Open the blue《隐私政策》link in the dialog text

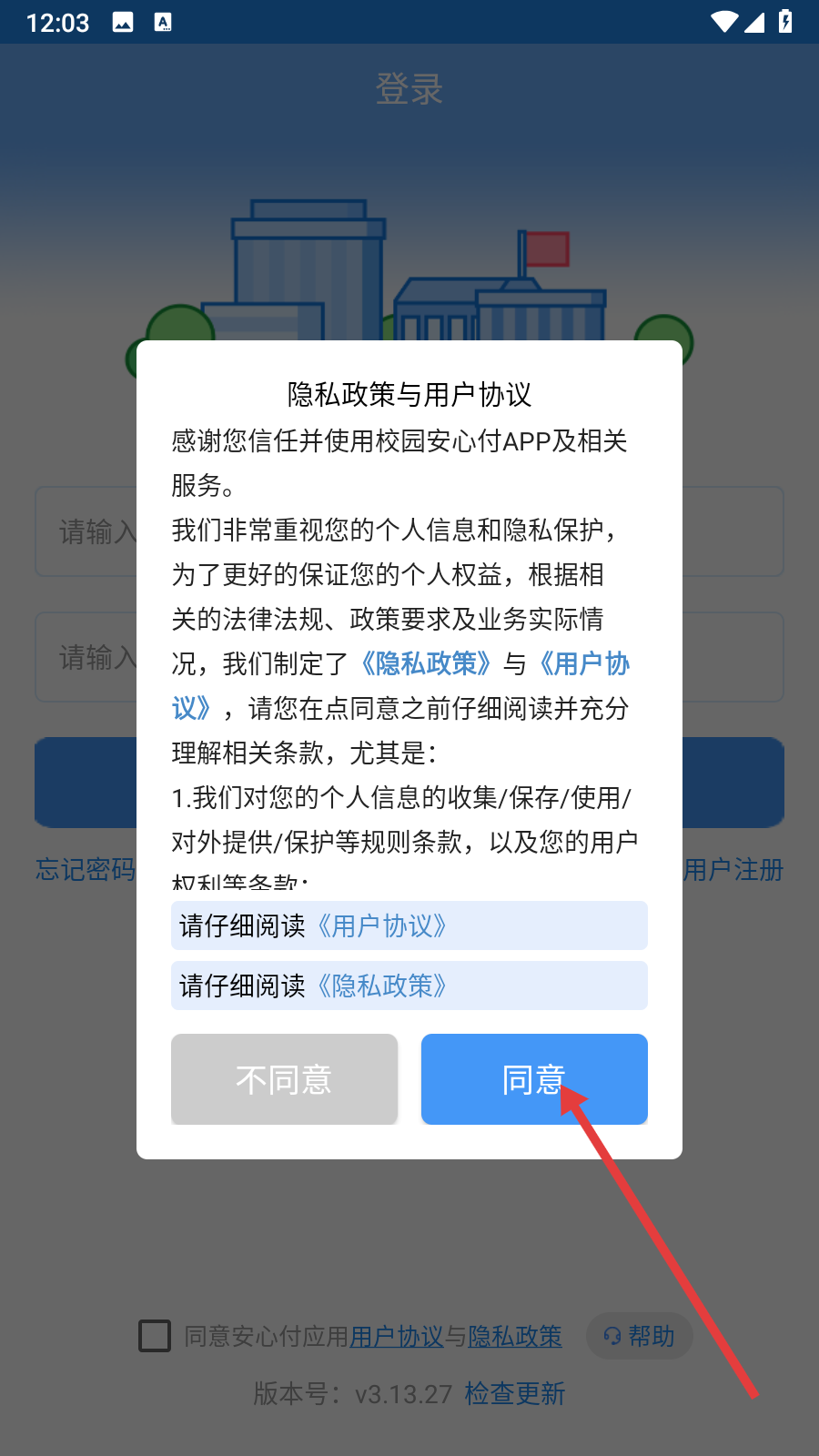pos(425,663)
